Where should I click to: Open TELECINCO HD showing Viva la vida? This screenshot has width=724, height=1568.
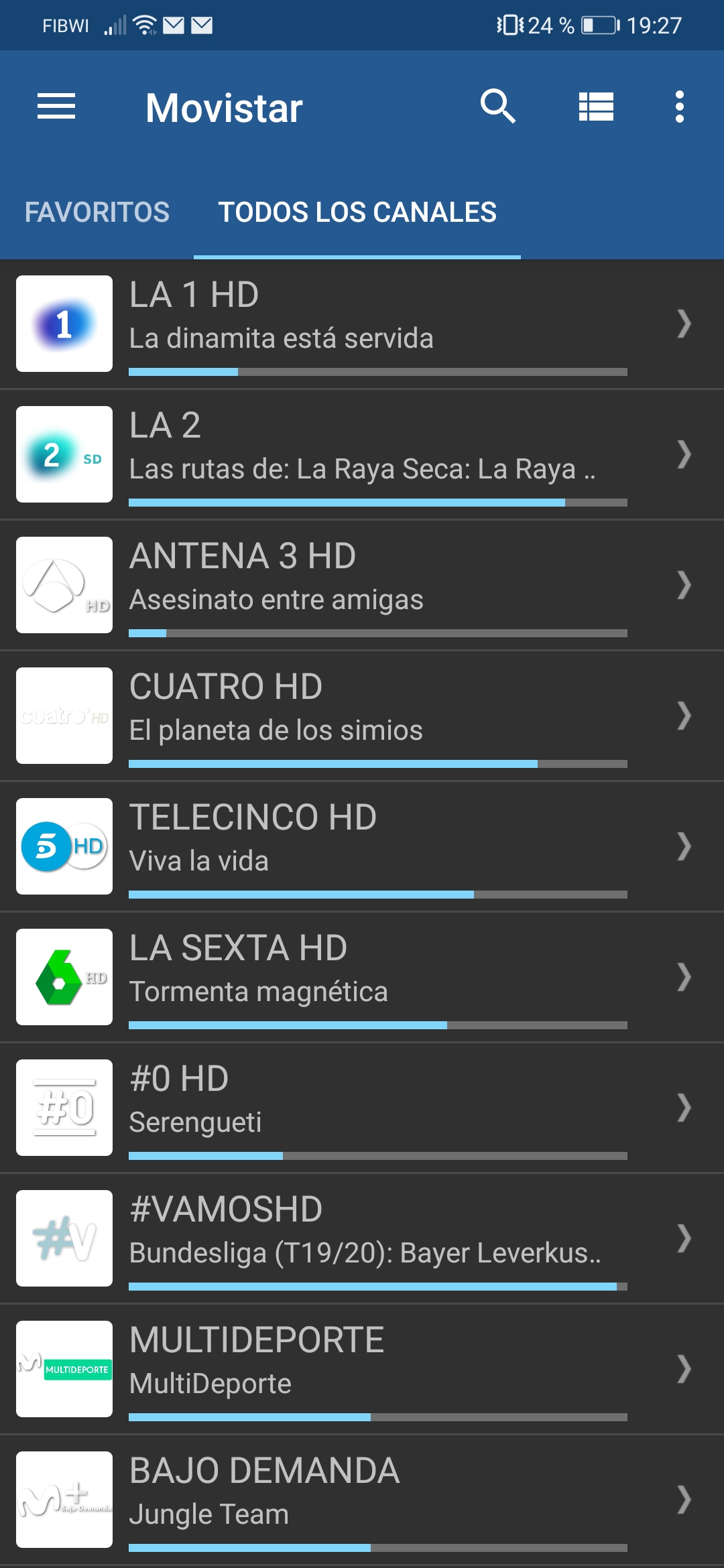pyautogui.click(x=362, y=846)
